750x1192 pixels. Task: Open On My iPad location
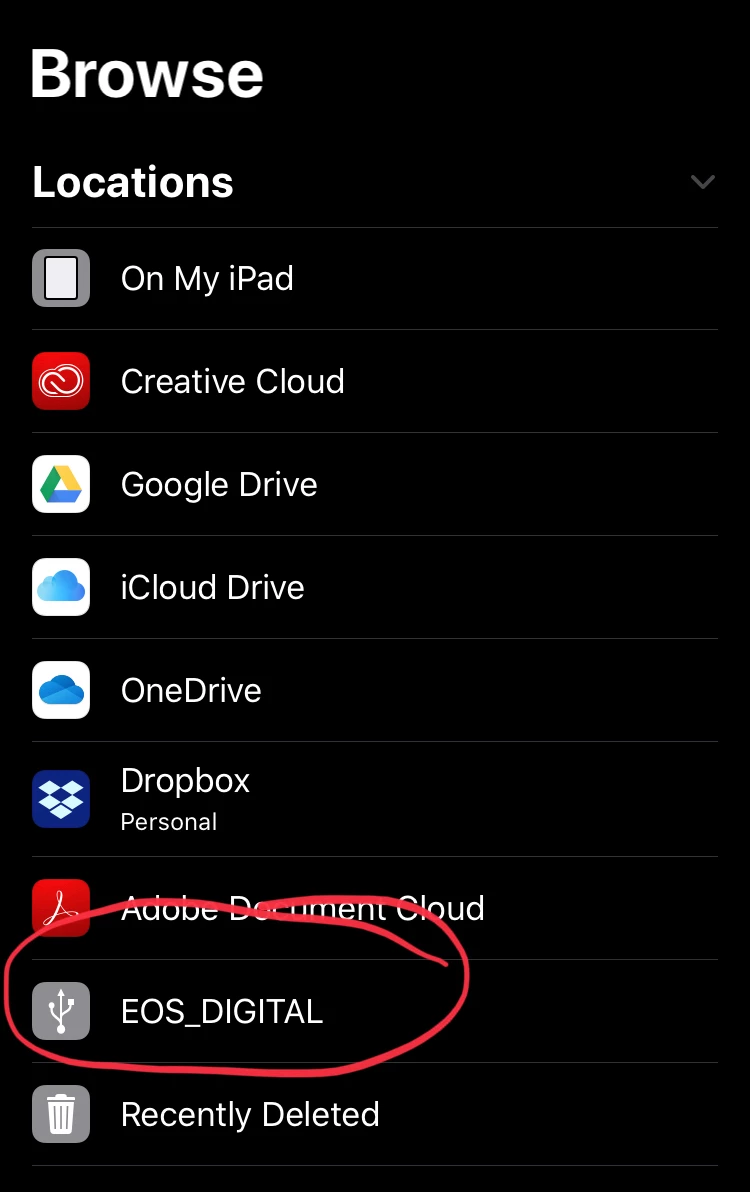[x=207, y=278]
